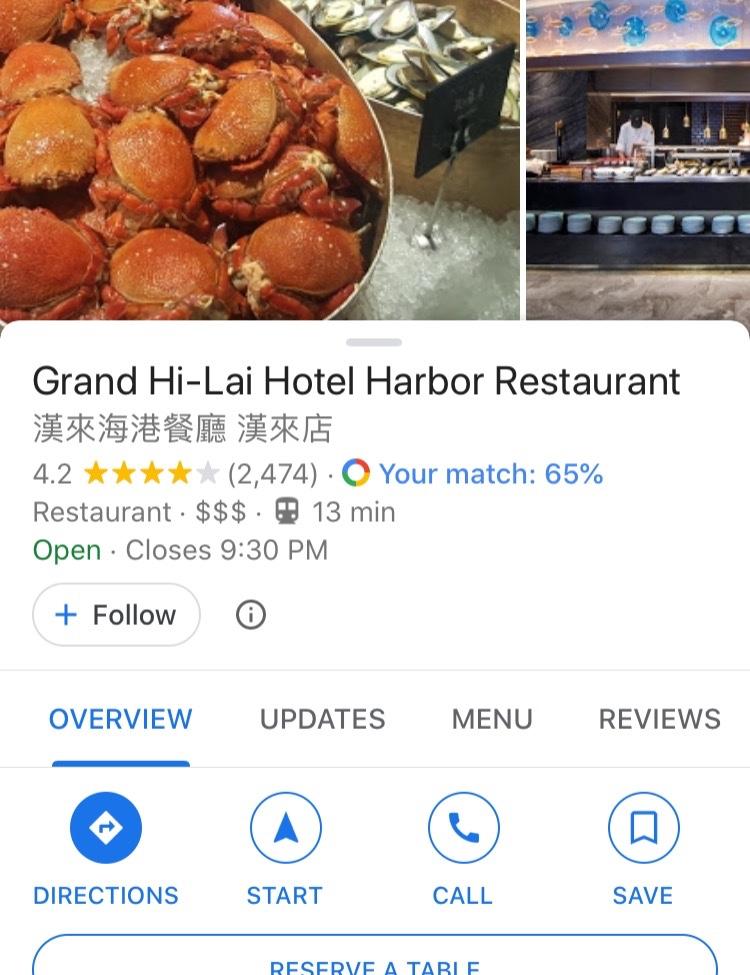The width and height of the screenshot is (750, 975).
Task: Get directions to the restaurant
Action: 106,828
